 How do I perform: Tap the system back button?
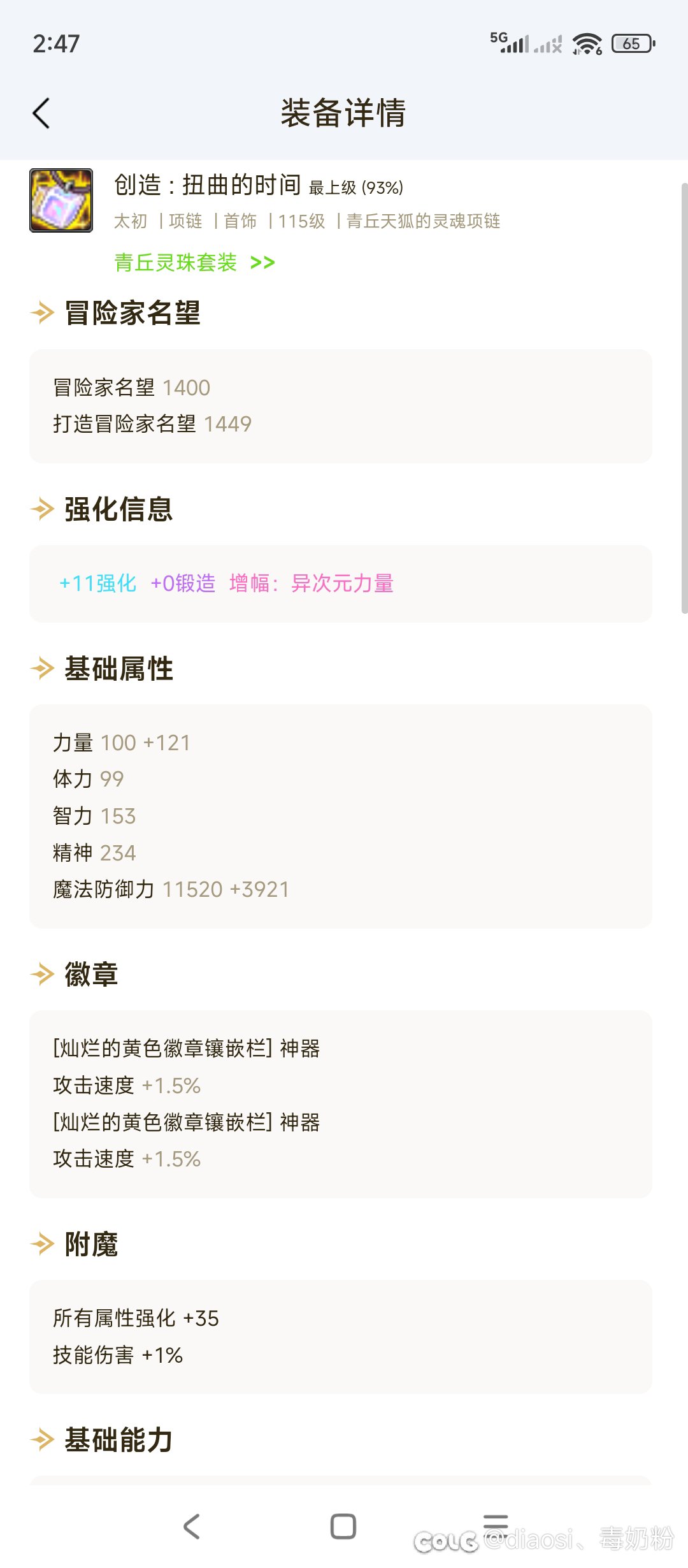[191, 1526]
